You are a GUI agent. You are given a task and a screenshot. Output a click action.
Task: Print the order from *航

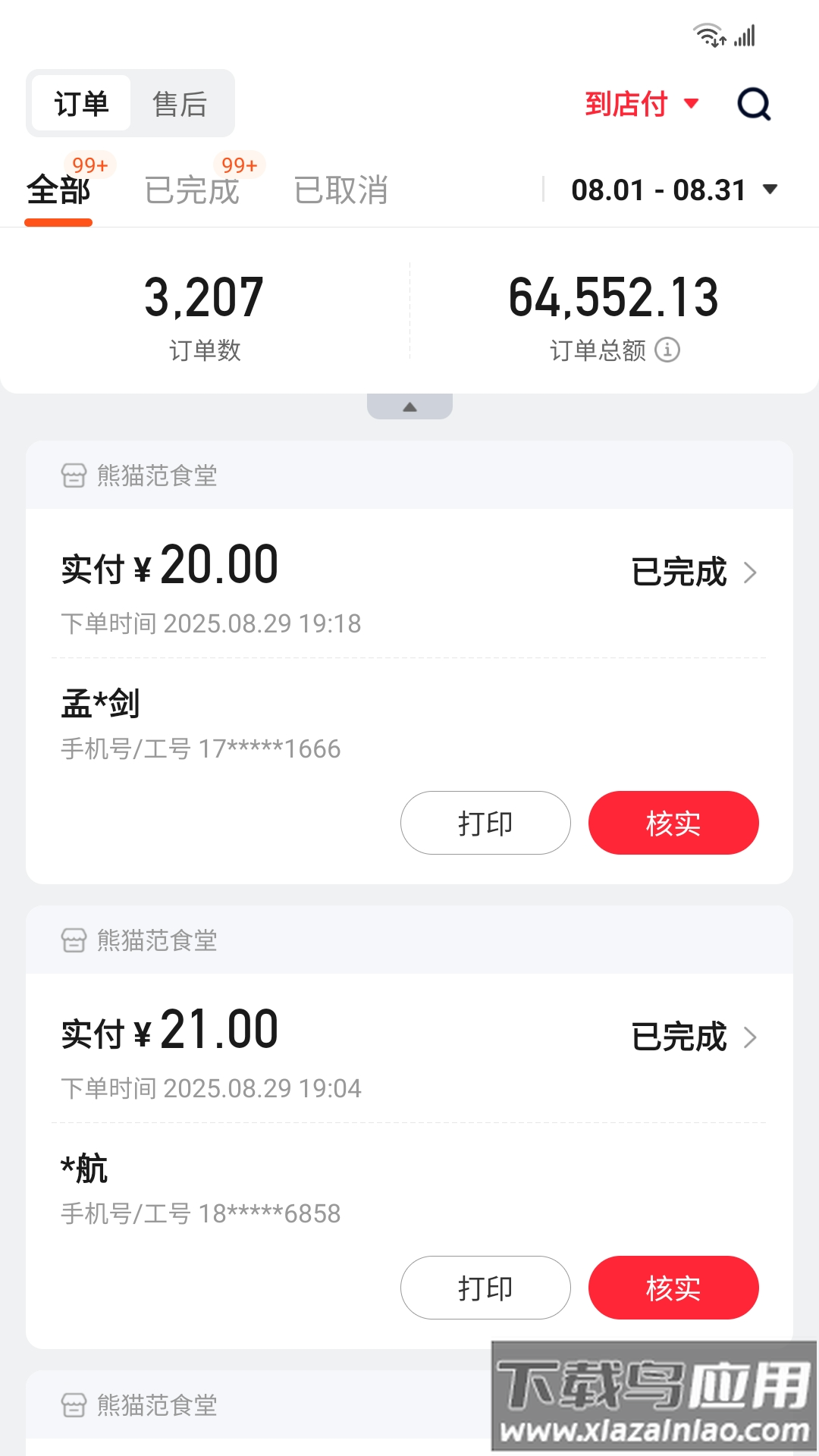pos(485,1288)
